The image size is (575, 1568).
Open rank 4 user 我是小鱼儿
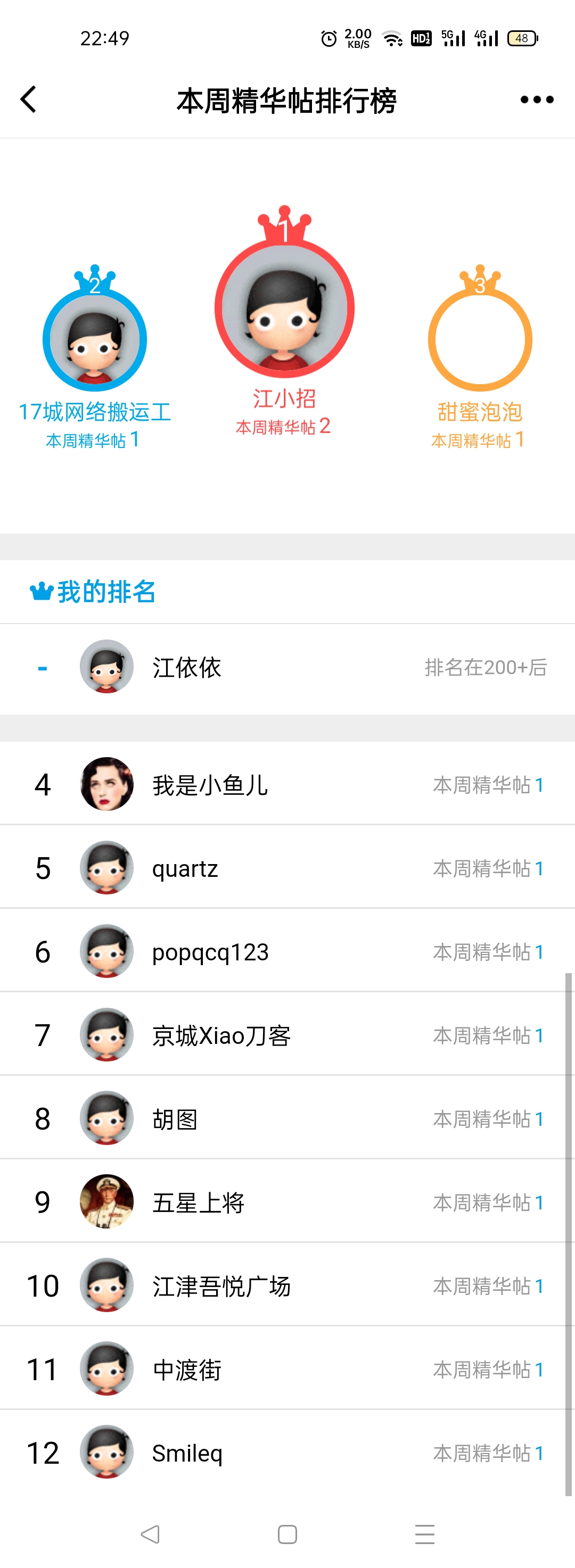click(286, 784)
